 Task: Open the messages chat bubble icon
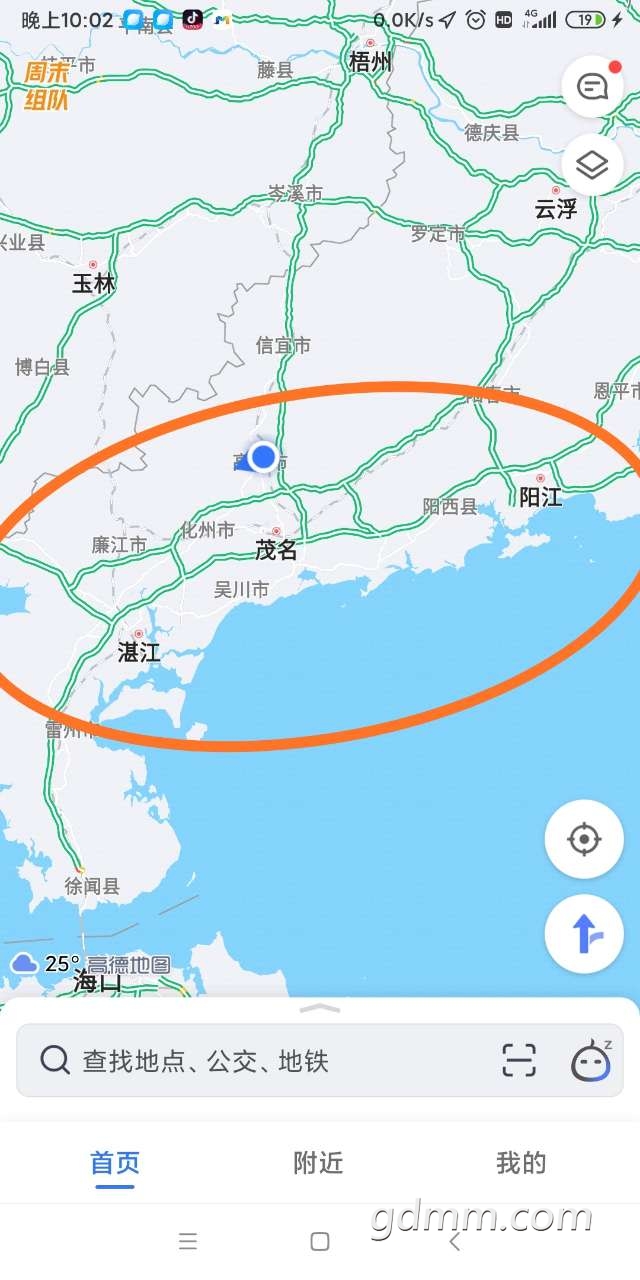point(592,87)
